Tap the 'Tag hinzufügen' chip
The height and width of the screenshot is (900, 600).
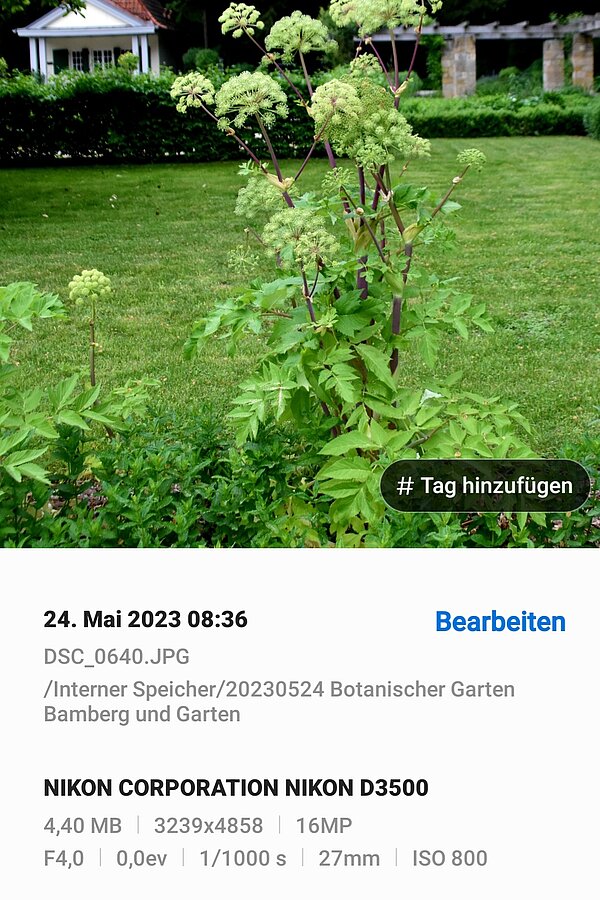[485, 486]
